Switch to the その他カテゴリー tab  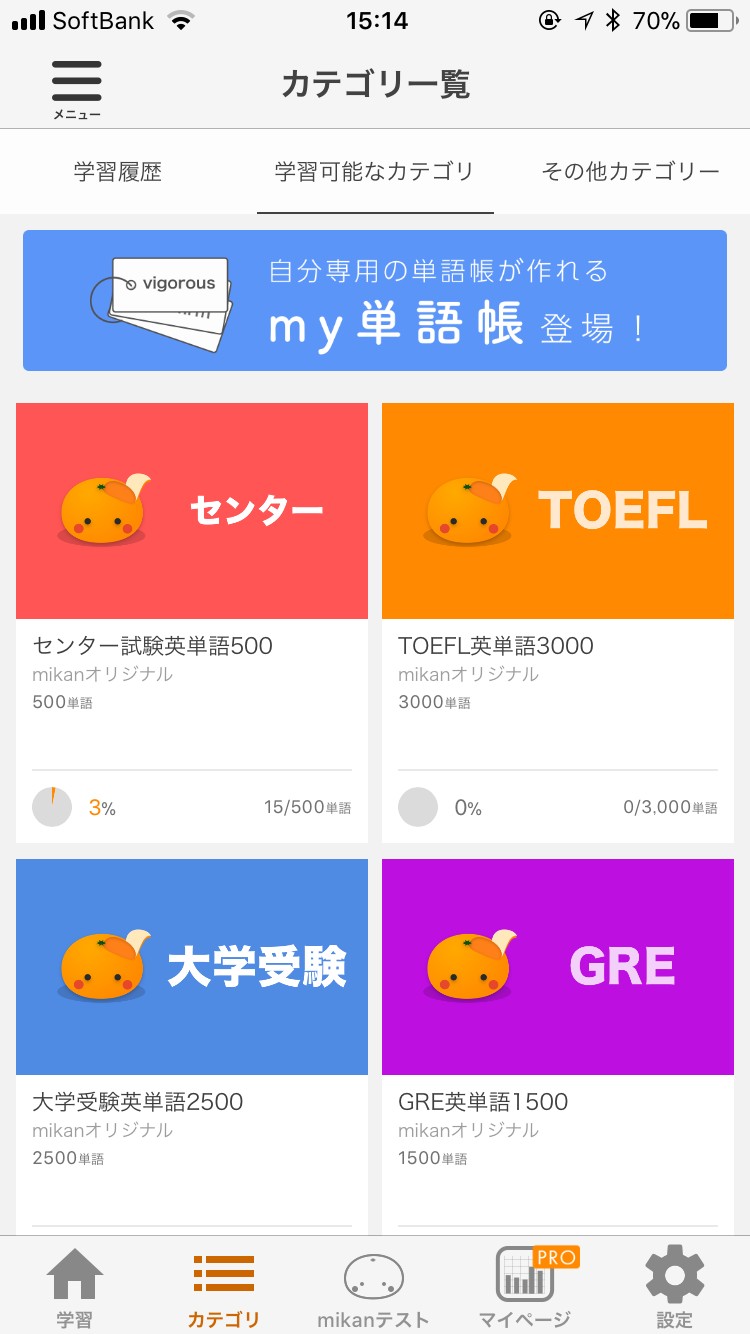[630, 172]
